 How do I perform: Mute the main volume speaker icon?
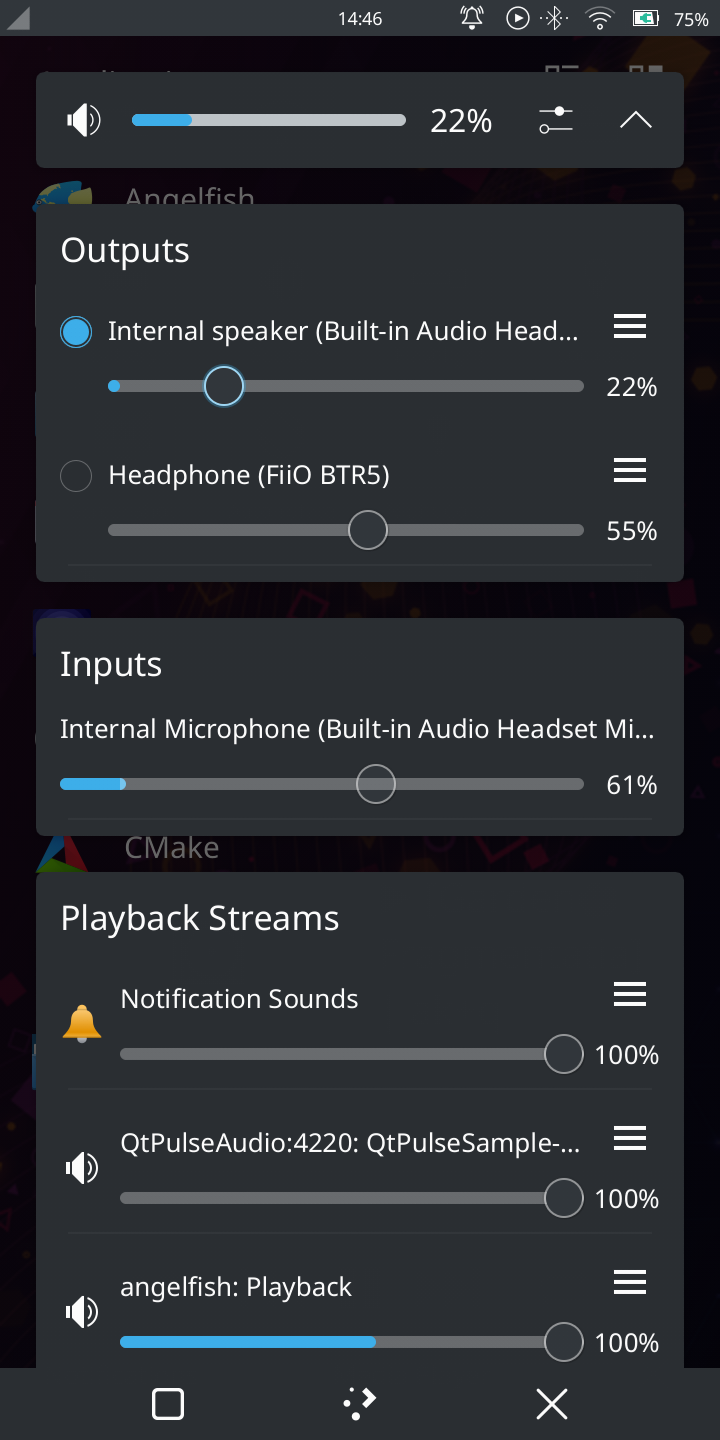click(x=84, y=121)
